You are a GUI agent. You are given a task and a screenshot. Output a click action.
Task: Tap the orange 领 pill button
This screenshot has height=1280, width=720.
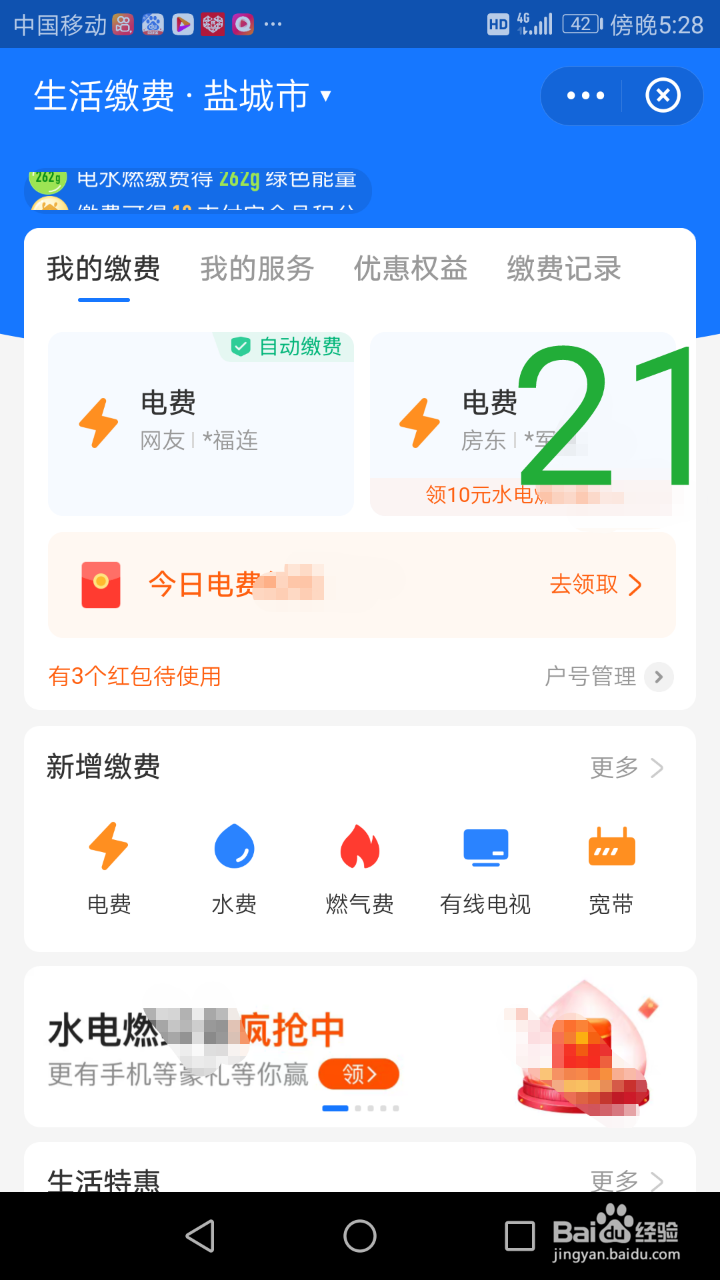click(359, 1074)
